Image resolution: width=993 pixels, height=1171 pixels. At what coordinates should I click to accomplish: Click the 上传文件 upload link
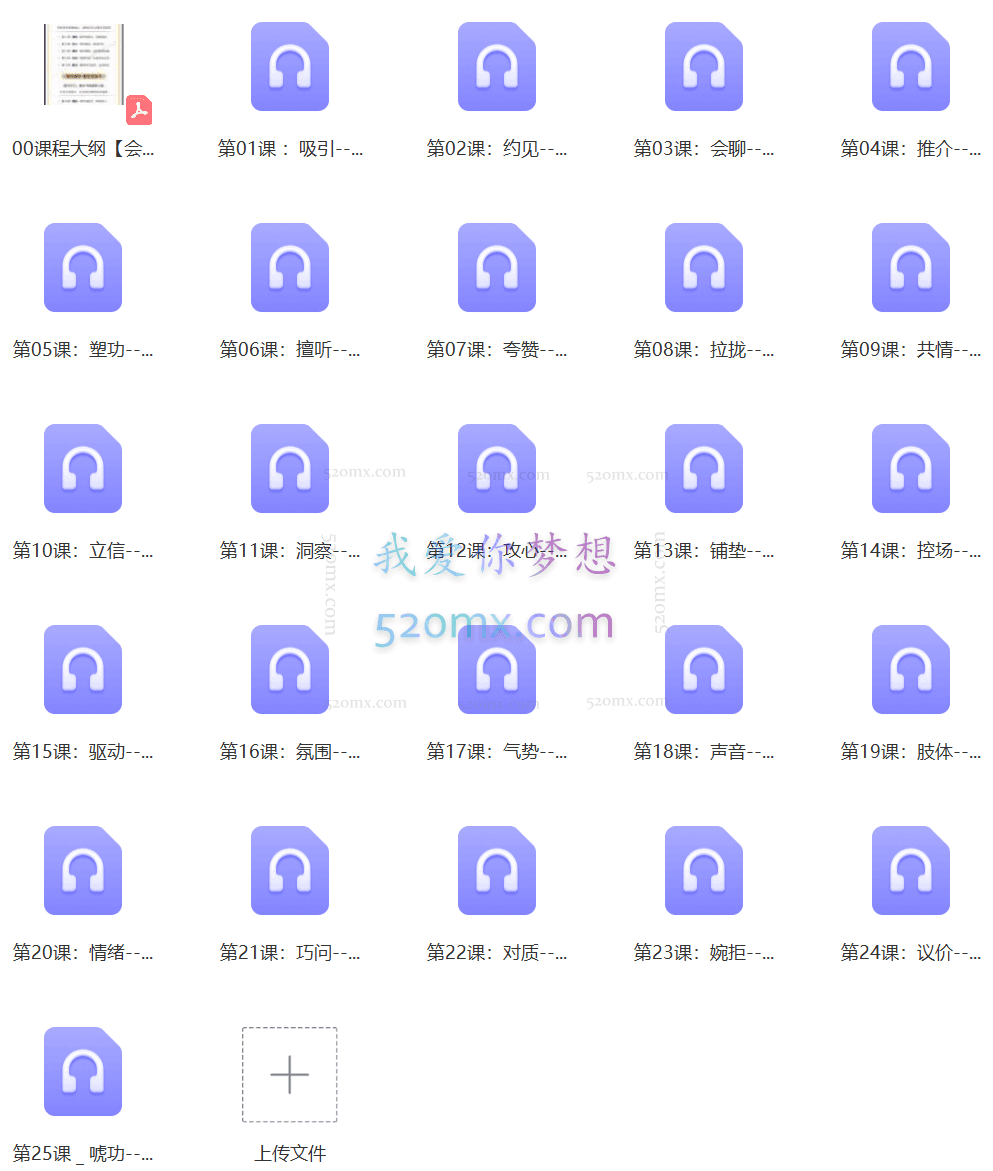click(x=290, y=1153)
